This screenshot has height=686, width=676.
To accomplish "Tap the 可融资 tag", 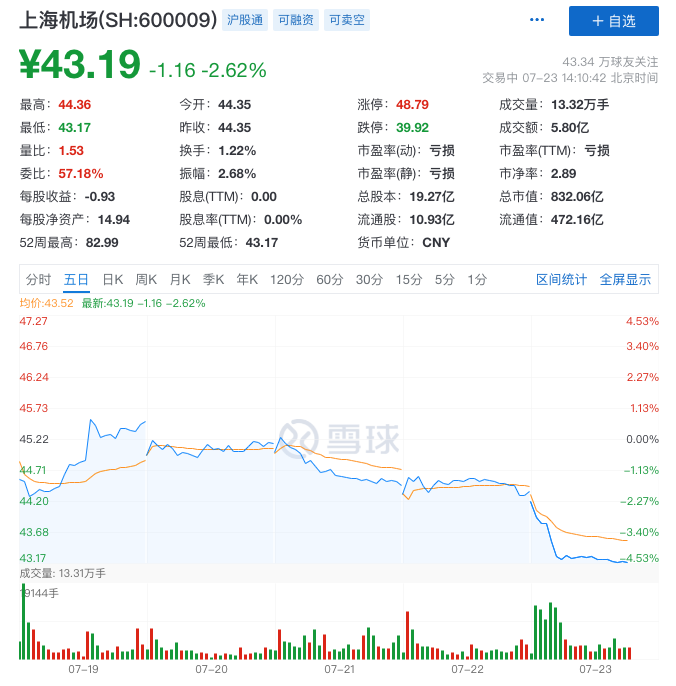I will pyautogui.click(x=297, y=20).
